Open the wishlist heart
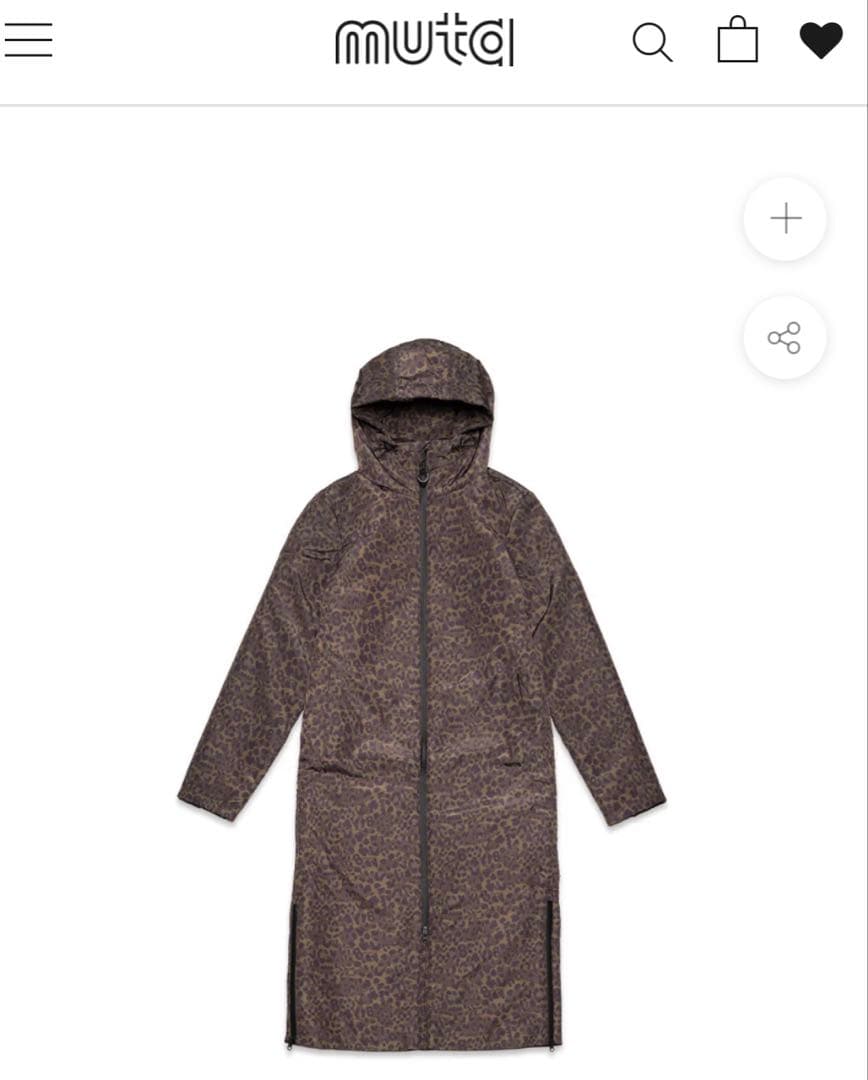 tap(821, 41)
